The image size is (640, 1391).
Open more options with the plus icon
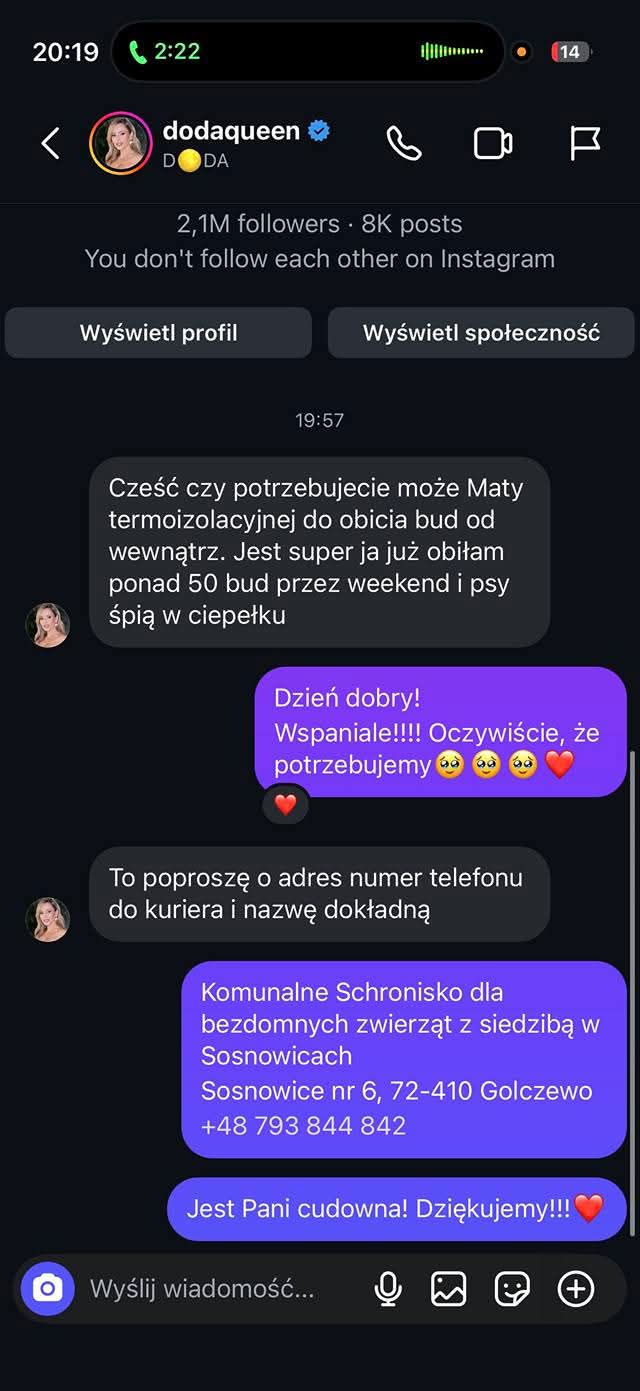click(x=576, y=1289)
